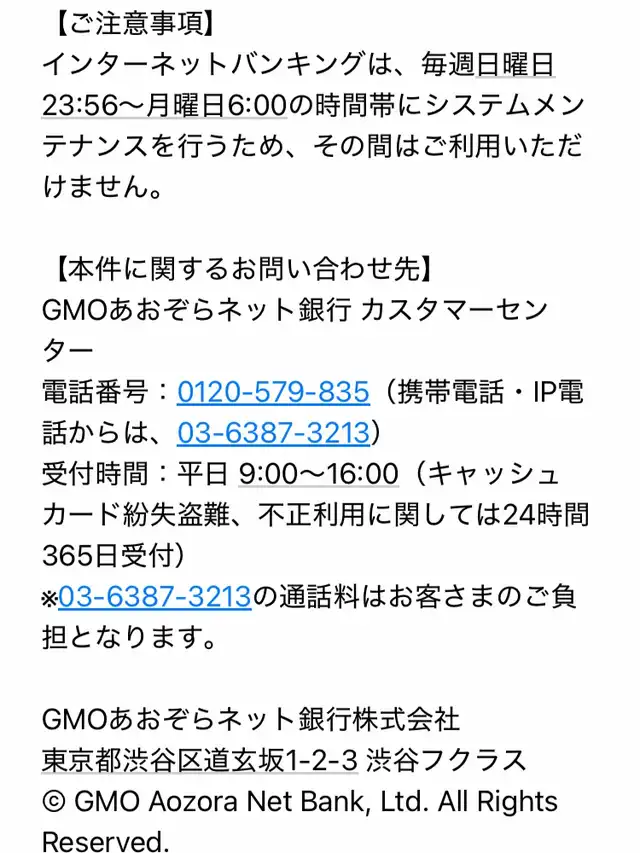Tap the underlined reception hours 9:00〜16:00
The image size is (640, 853).
(x=318, y=473)
